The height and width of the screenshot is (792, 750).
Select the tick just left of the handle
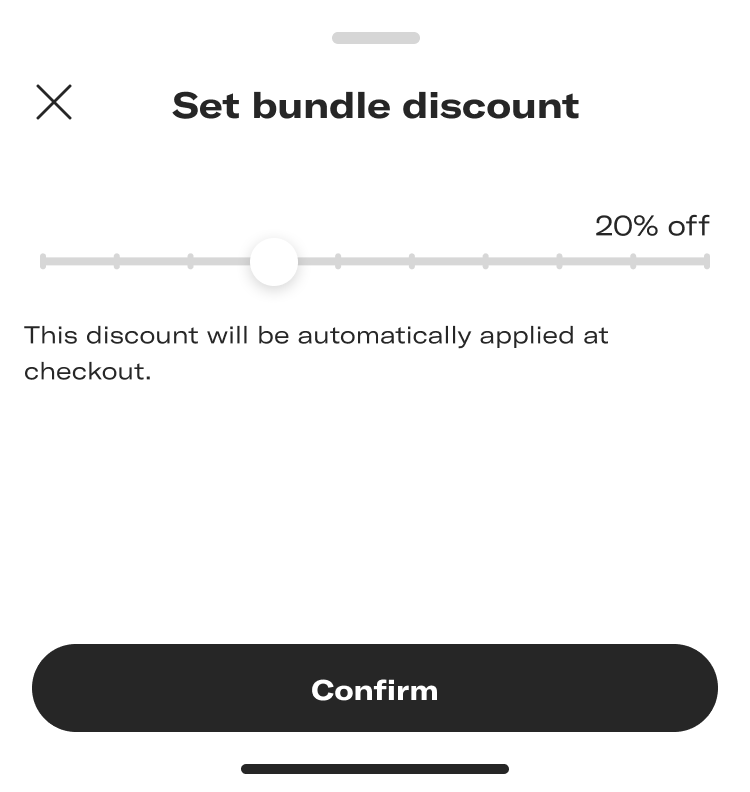coord(190,262)
